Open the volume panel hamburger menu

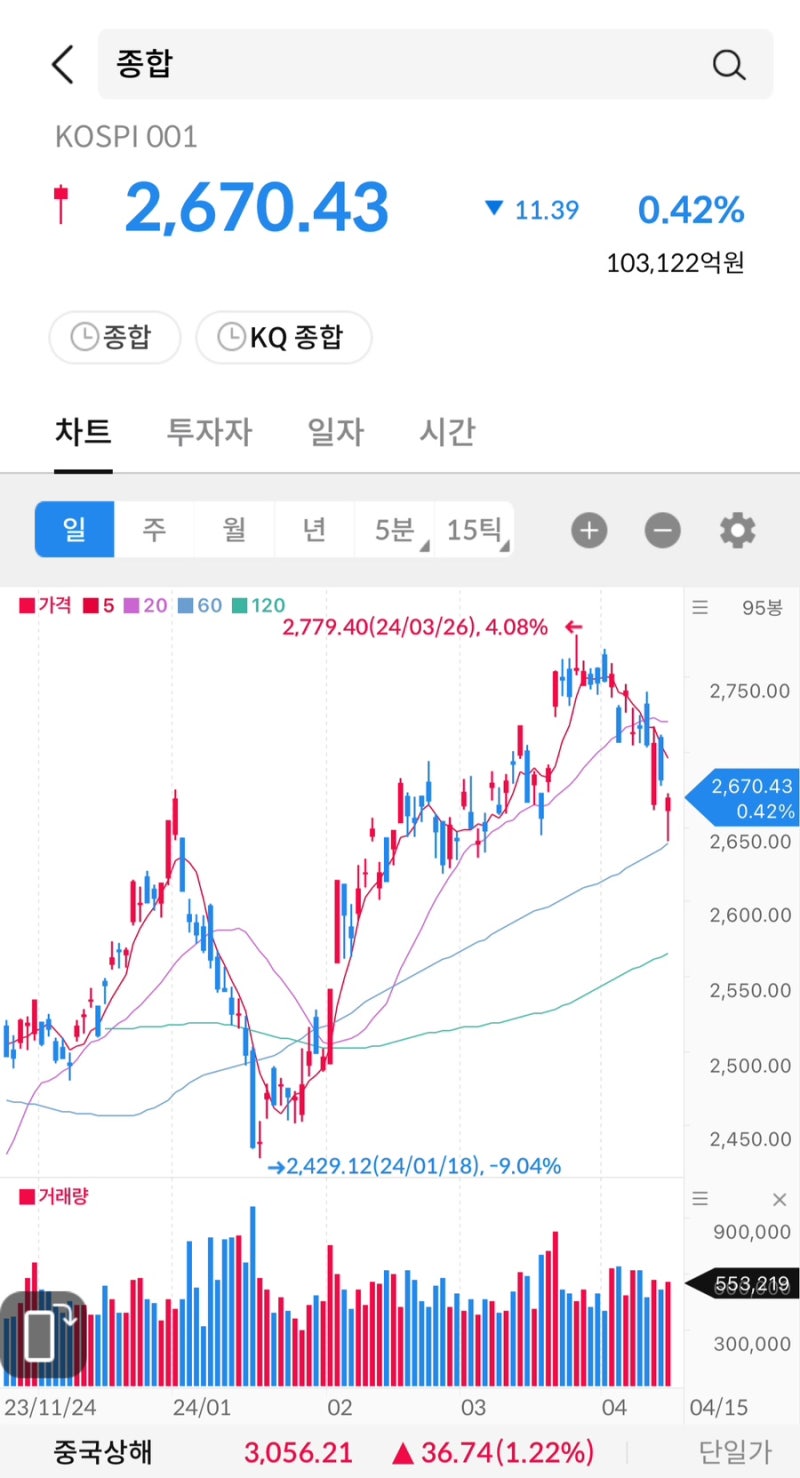(699, 1198)
